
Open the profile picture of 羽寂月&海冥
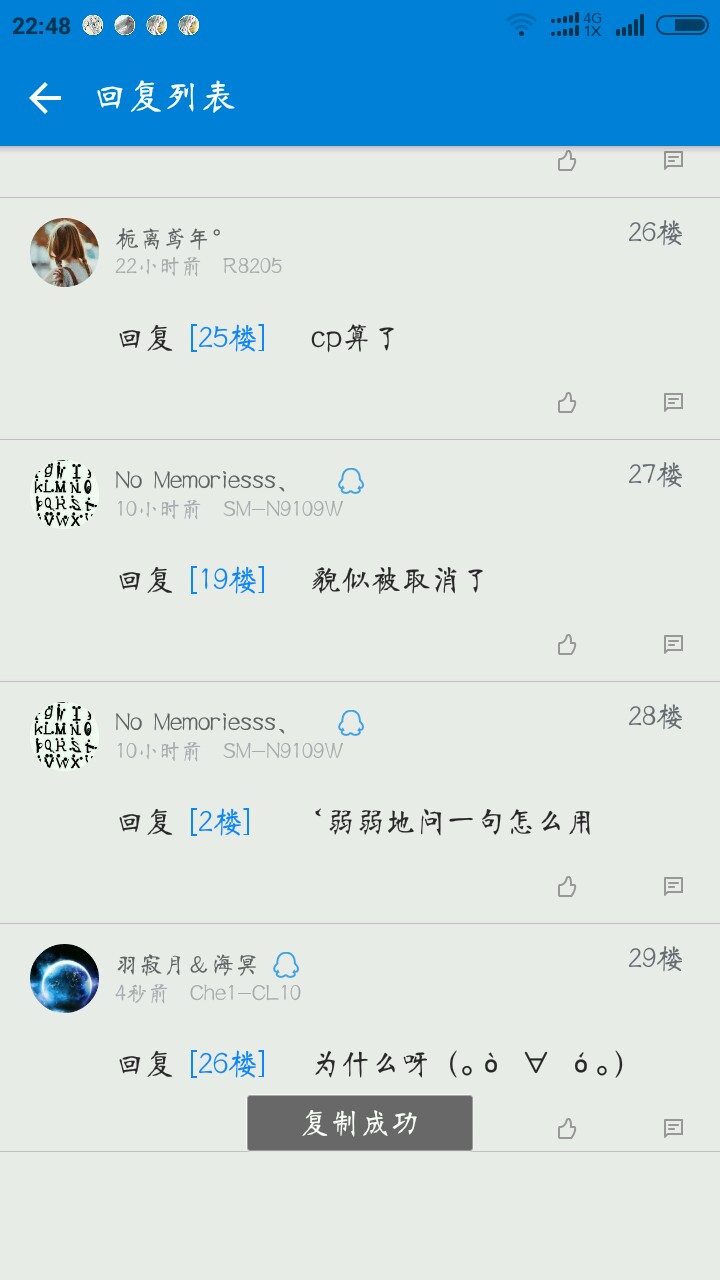pyautogui.click(x=65, y=978)
